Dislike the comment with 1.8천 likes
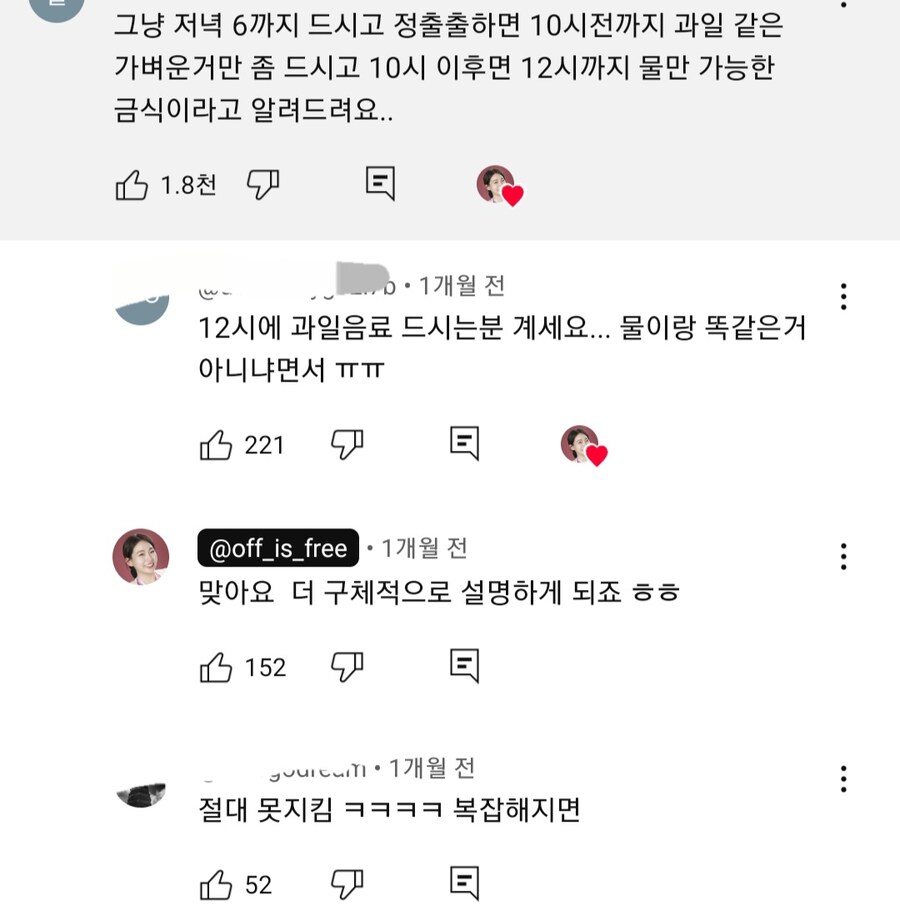Image resolution: width=900 pixels, height=910 pixels. coord(263,184)
